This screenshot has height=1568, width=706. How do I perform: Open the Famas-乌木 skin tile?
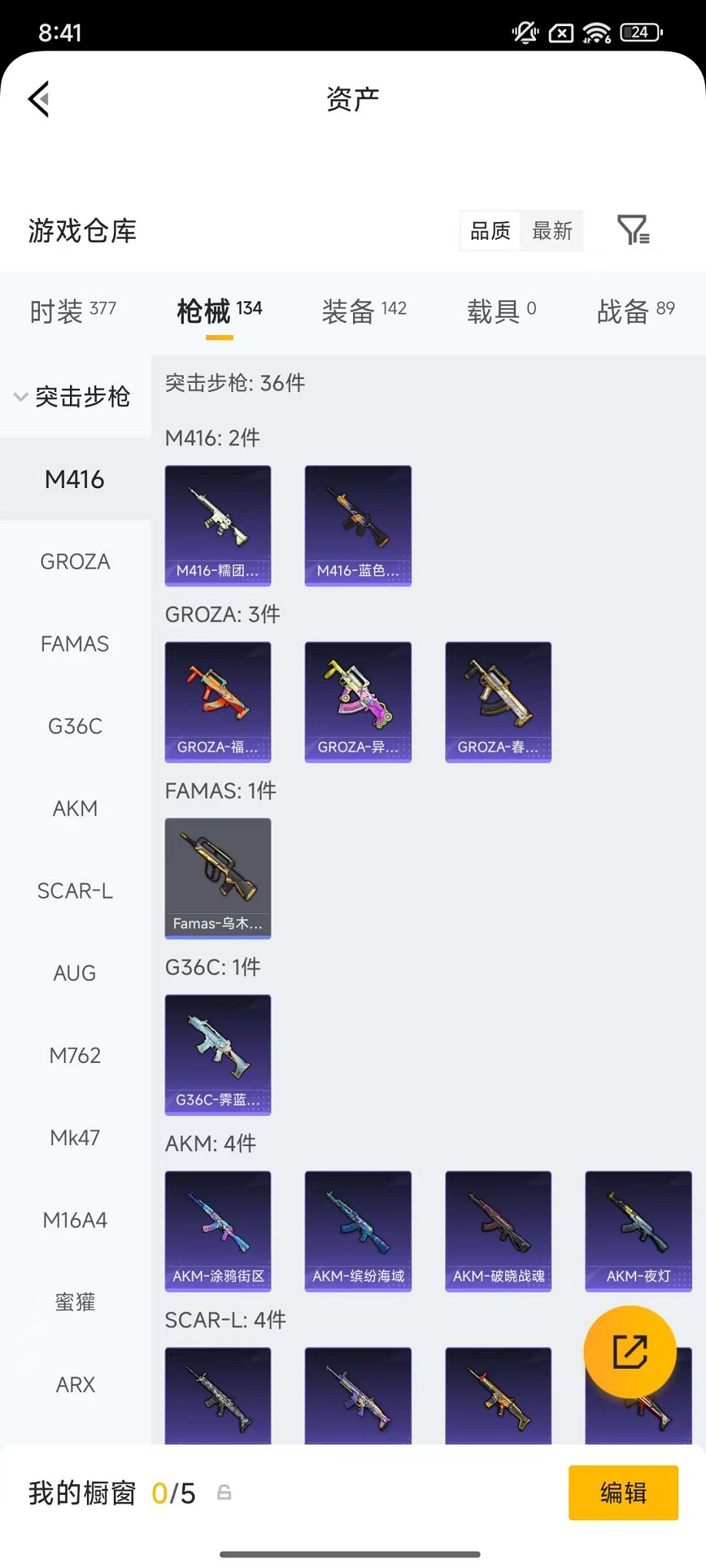click(x=218, y=878)
